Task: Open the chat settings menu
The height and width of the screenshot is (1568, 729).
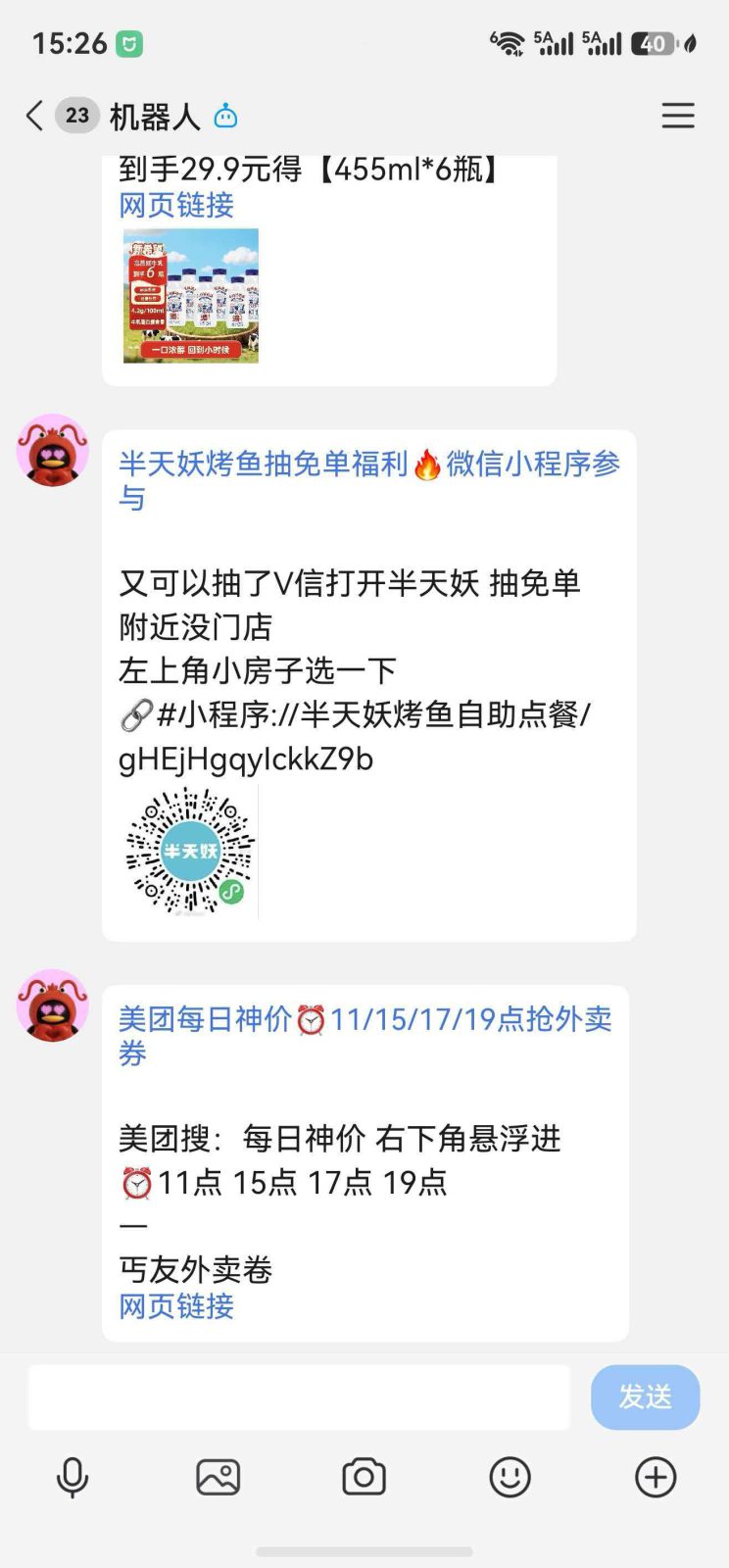Action: click(x=677, y=116)
